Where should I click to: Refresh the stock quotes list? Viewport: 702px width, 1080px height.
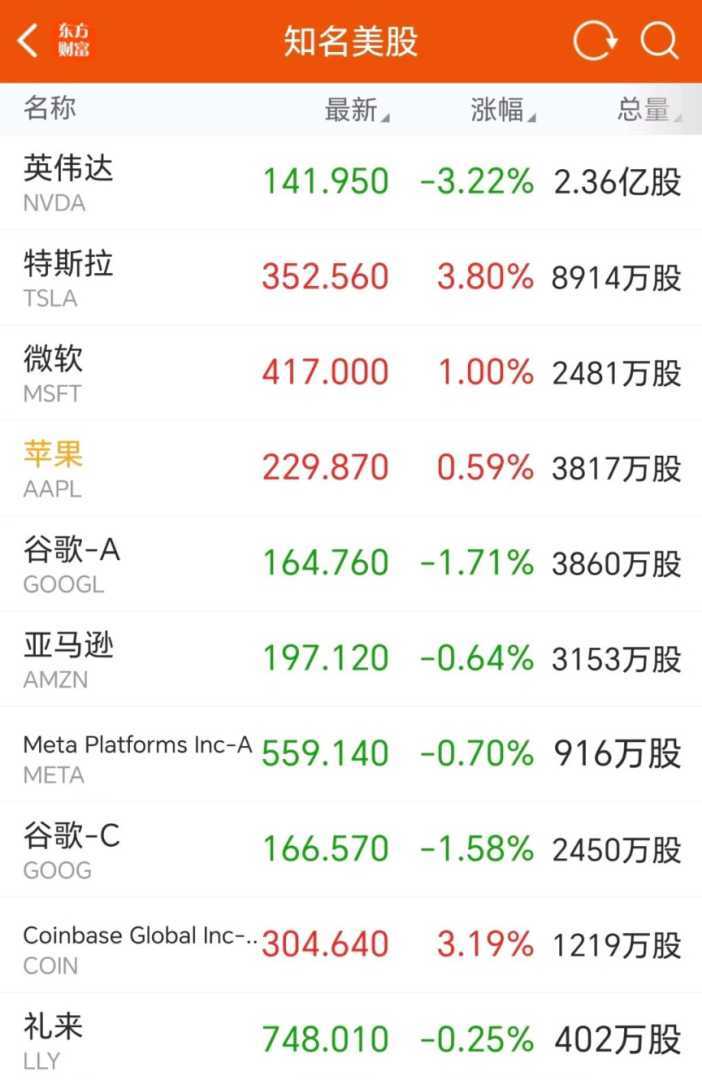pos(594,41)
